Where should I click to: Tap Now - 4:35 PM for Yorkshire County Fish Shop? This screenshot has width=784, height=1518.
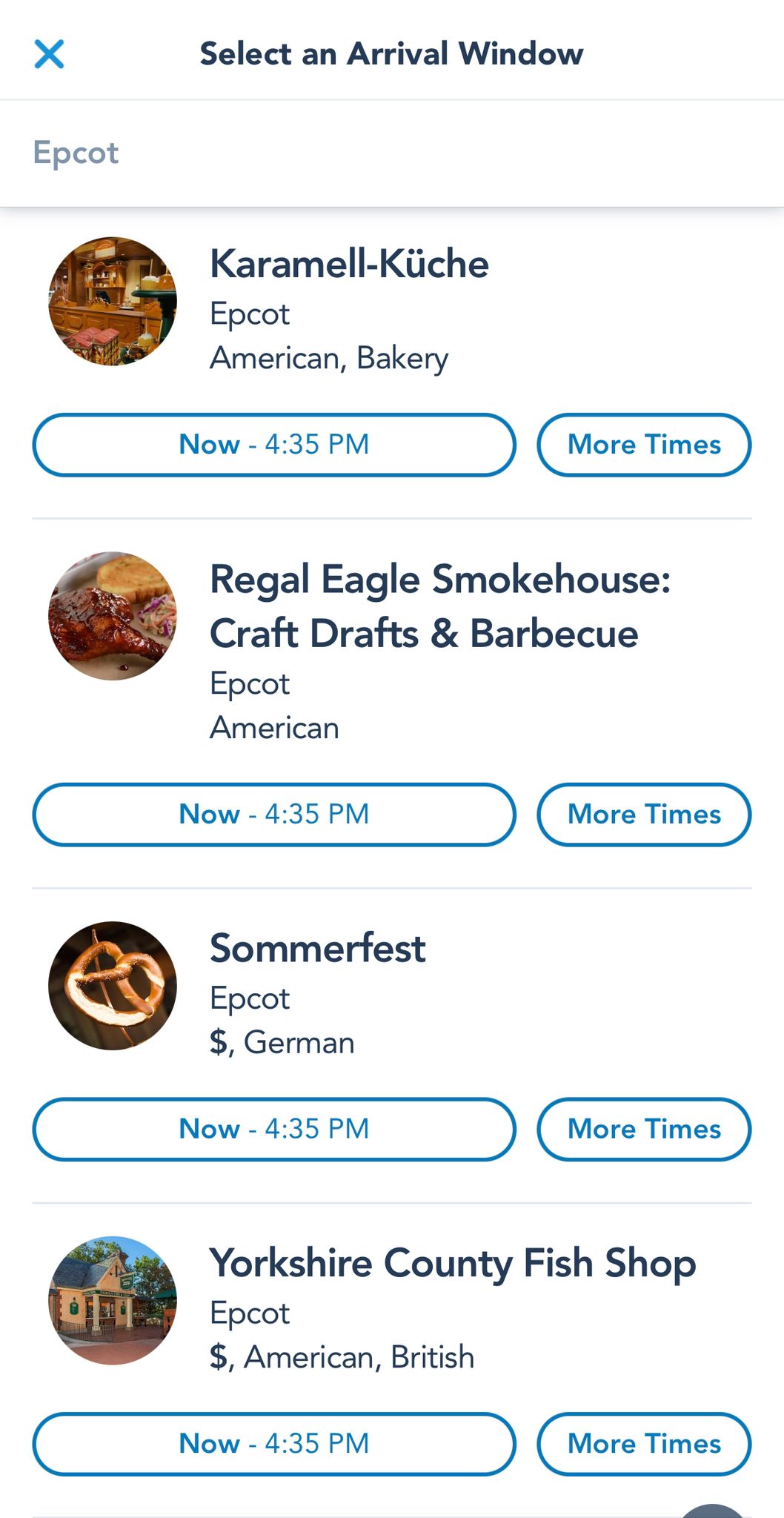tap(274, 1443)
